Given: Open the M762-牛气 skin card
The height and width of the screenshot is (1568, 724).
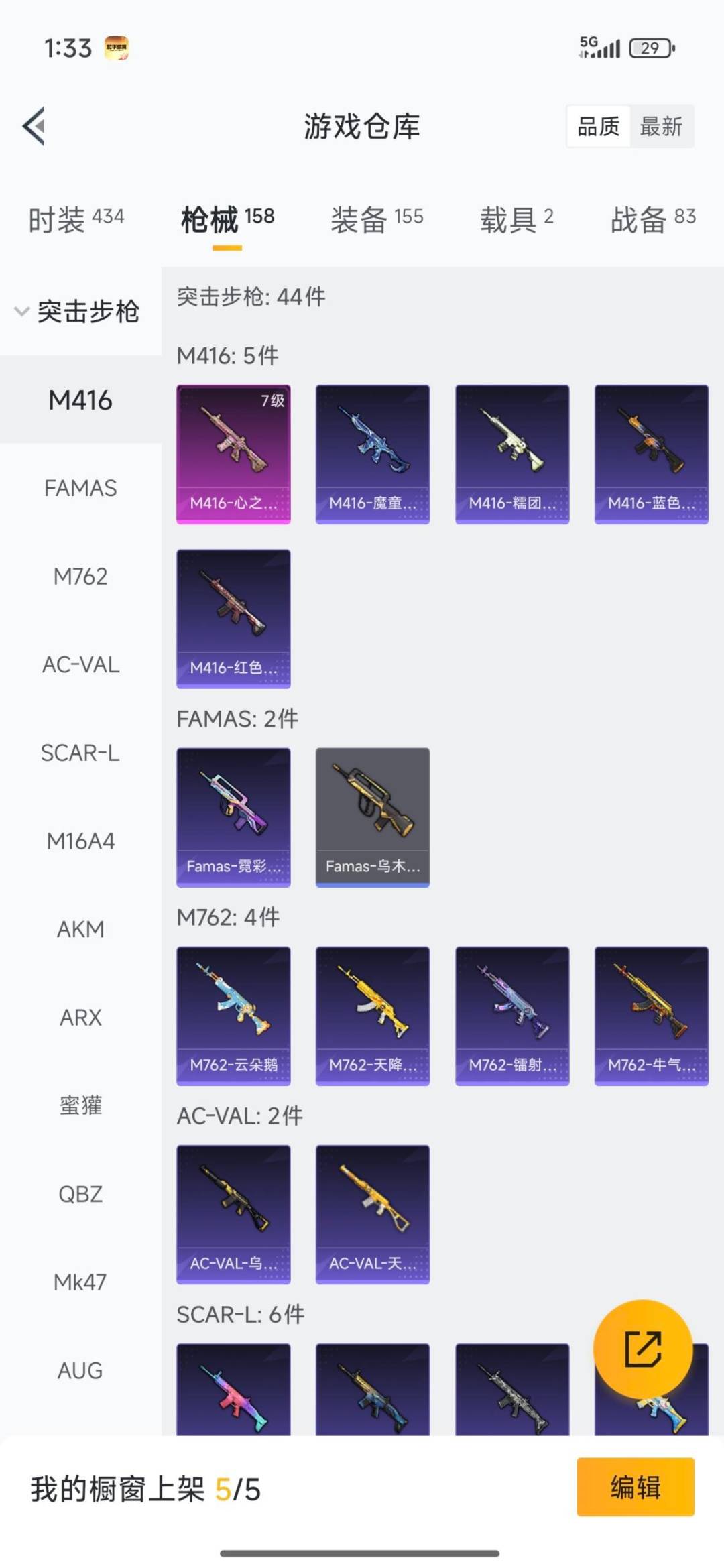Looking at the screenshot, I should pos(651,1016).
